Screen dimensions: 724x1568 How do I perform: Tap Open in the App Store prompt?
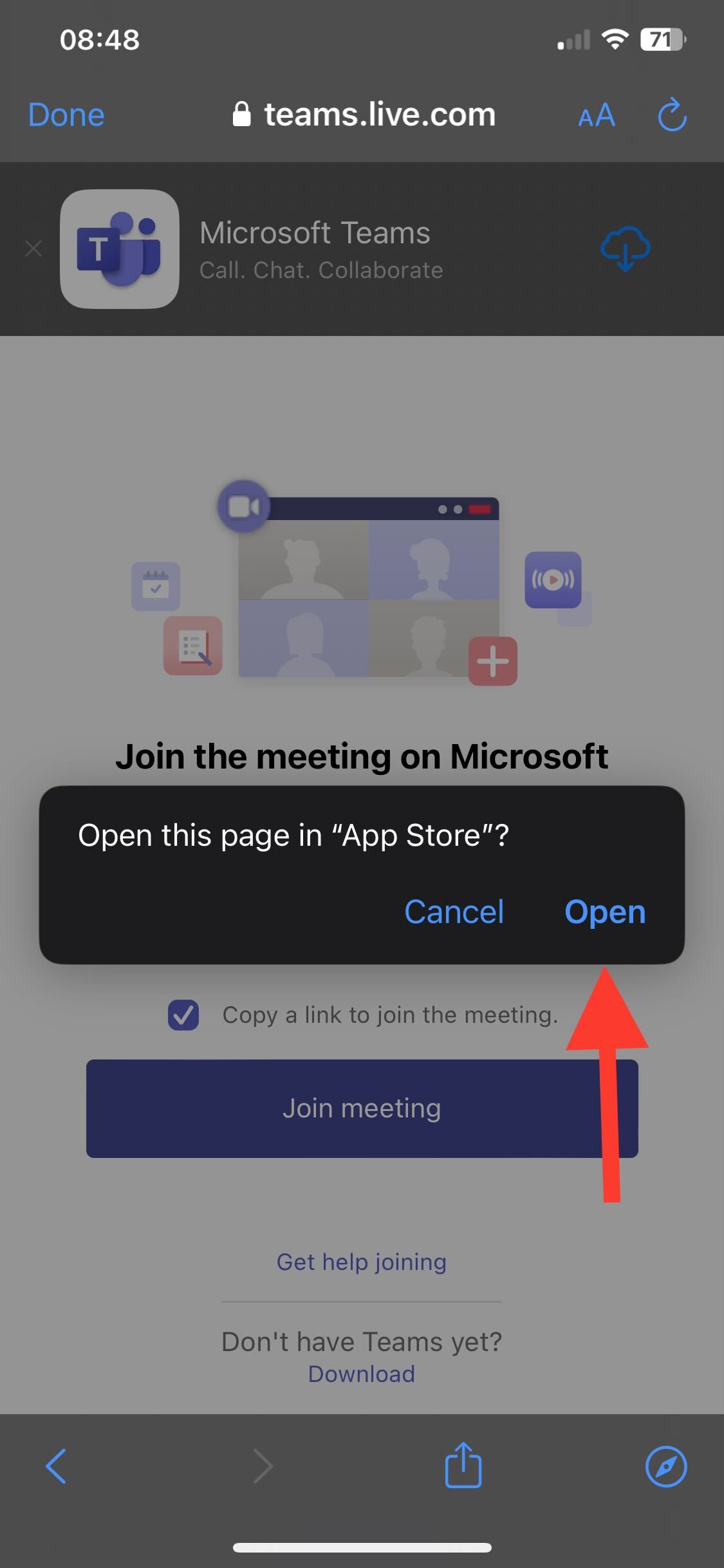pos(605,912)
